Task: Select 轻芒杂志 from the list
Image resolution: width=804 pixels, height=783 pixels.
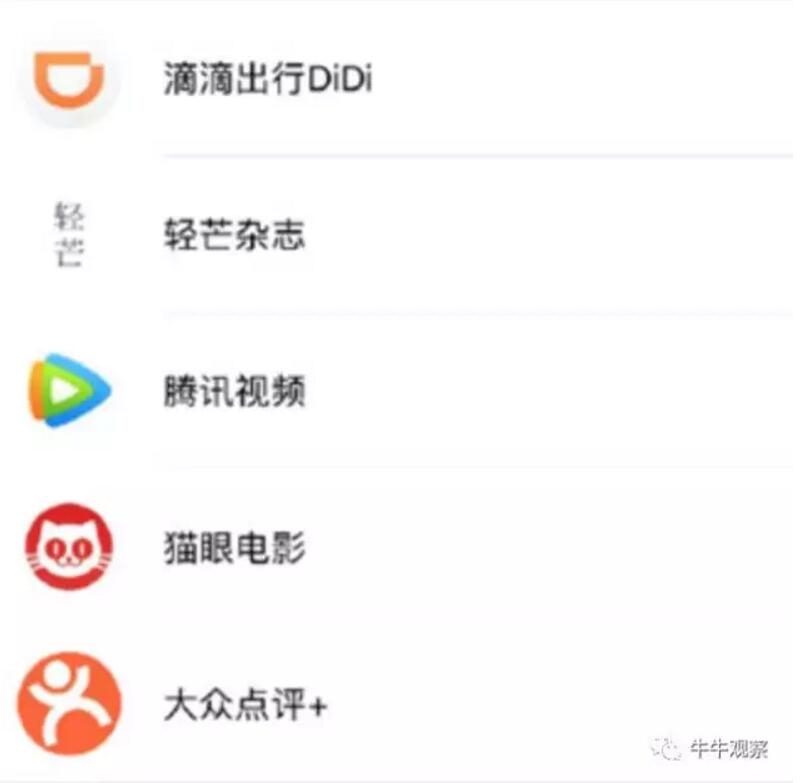Action: point(234,236)
